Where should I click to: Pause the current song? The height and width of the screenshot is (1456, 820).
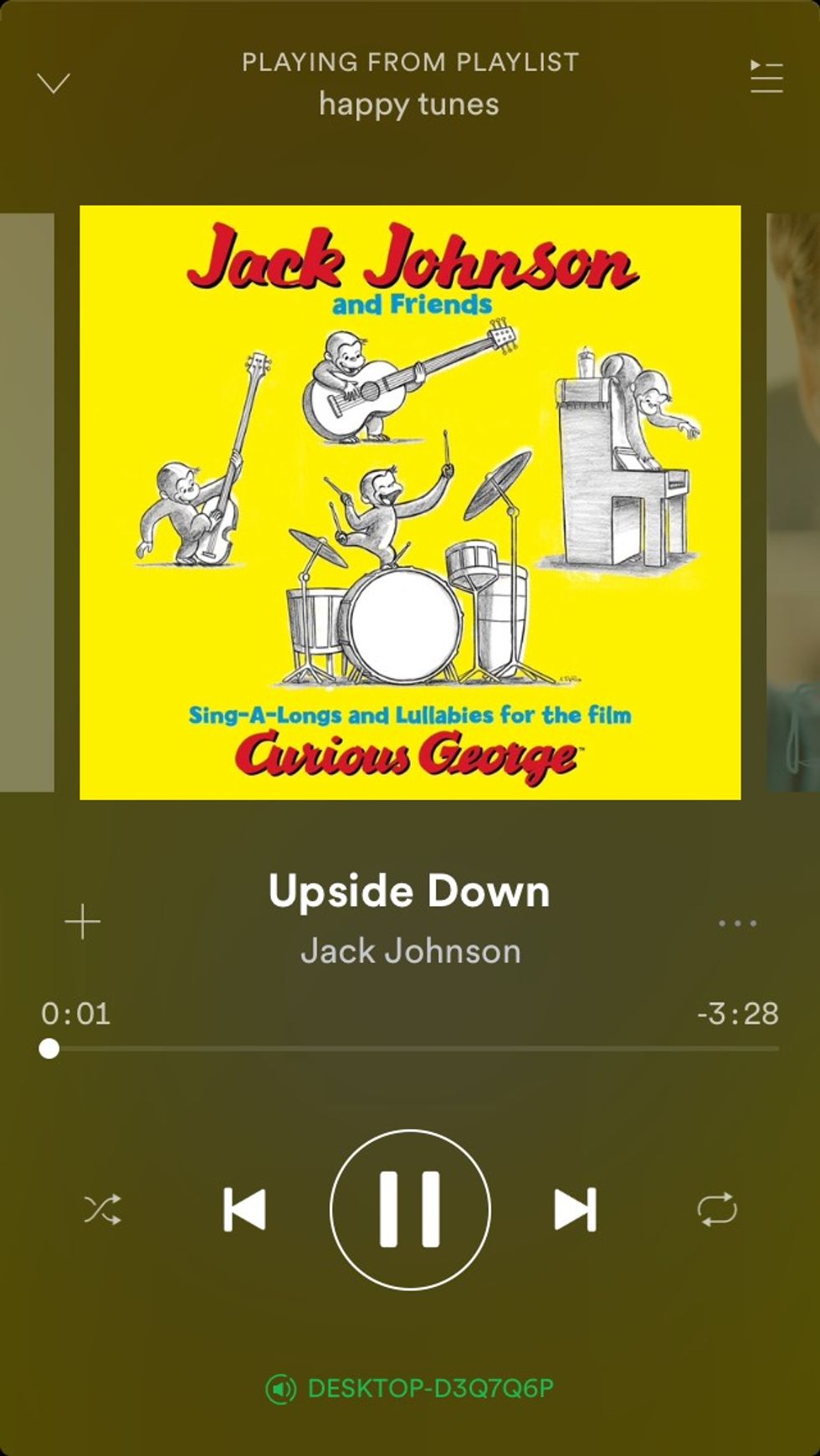(x=410, y=1209)
